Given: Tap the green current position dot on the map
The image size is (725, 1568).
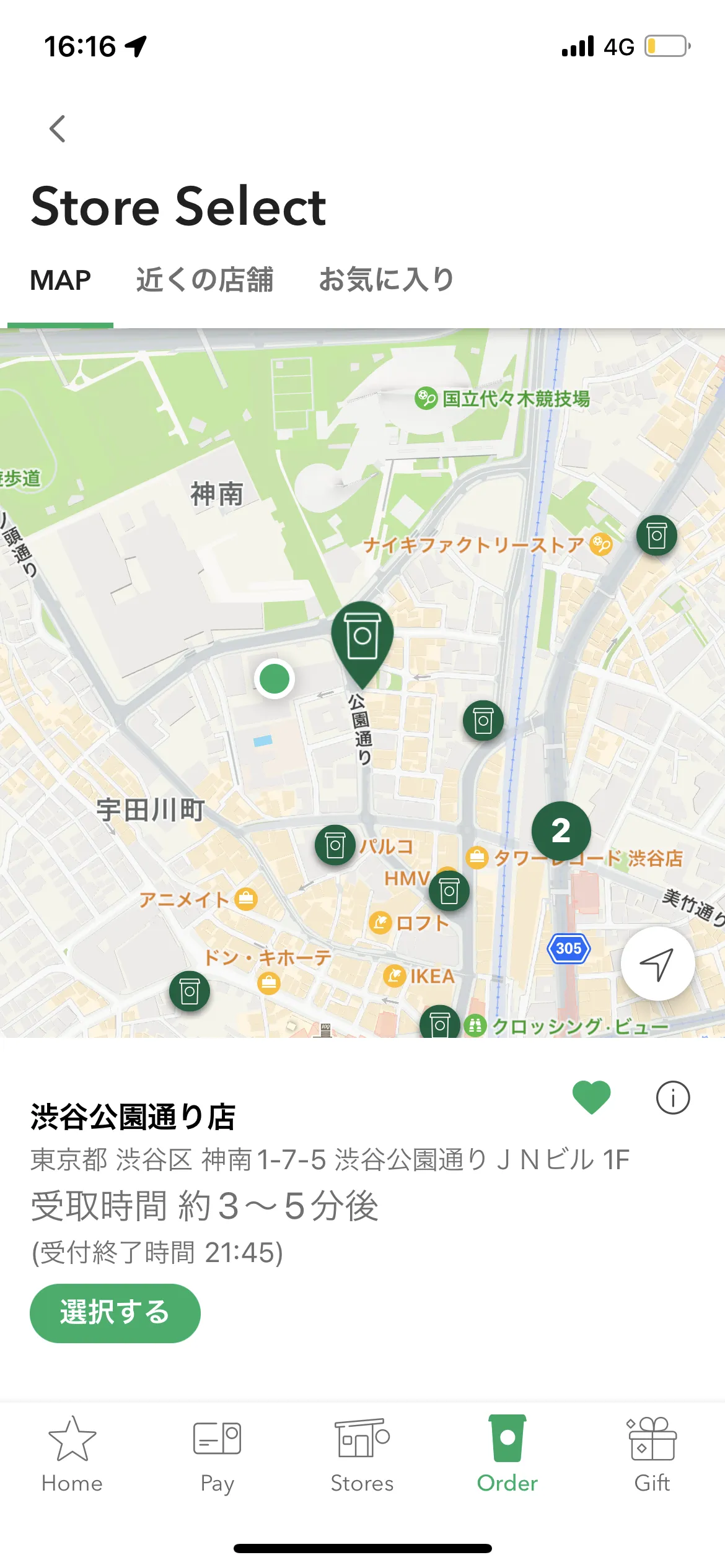Looking at the screenshot, I should click(x=275, y=679).
